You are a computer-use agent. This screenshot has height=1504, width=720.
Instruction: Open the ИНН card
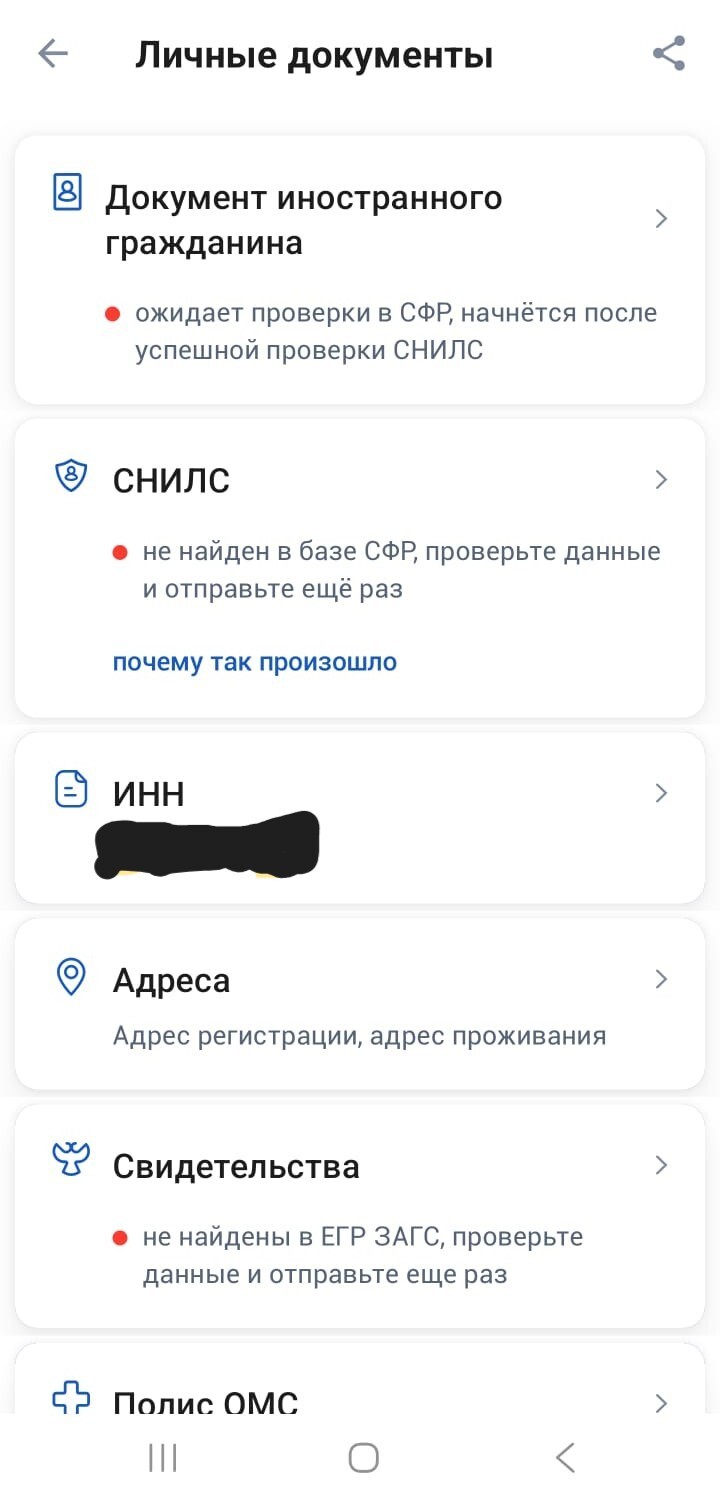pos(360,794)
